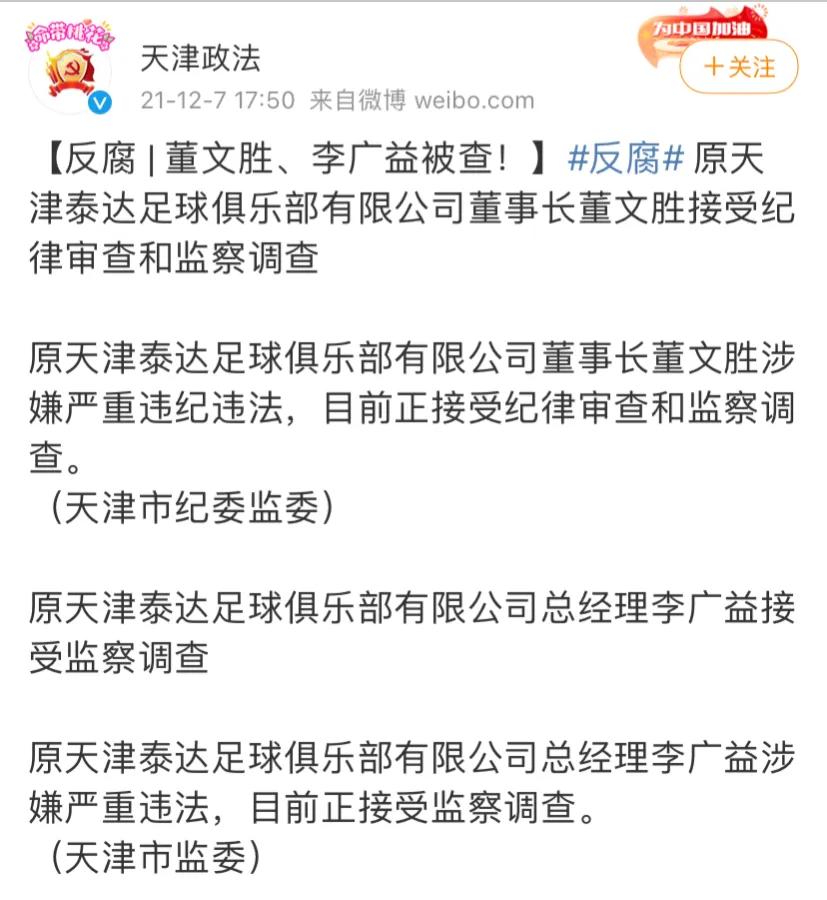Click the blue verified badge on the avatar

[98, 100]
